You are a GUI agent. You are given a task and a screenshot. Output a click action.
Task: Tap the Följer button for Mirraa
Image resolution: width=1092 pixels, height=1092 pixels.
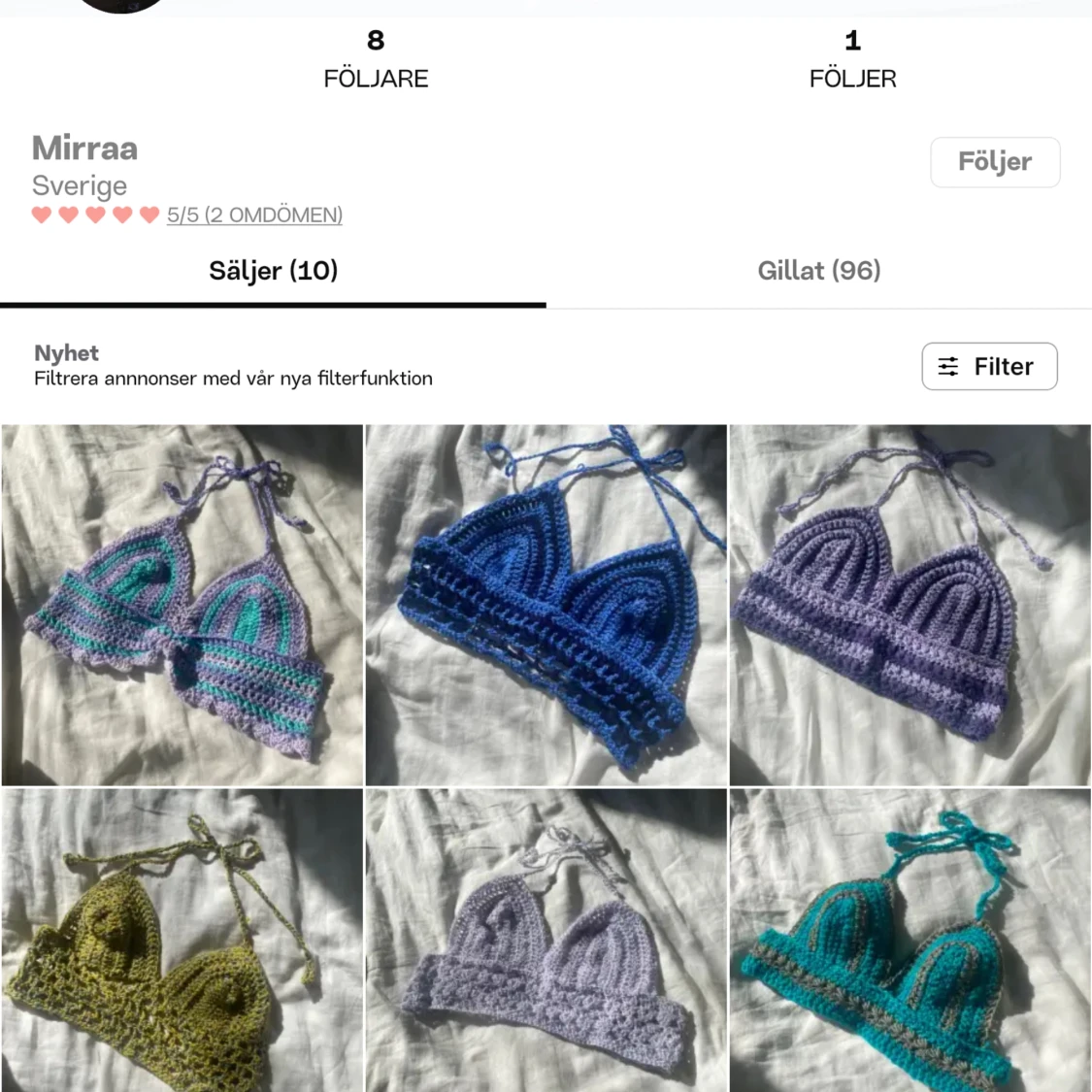coord(994,162)
